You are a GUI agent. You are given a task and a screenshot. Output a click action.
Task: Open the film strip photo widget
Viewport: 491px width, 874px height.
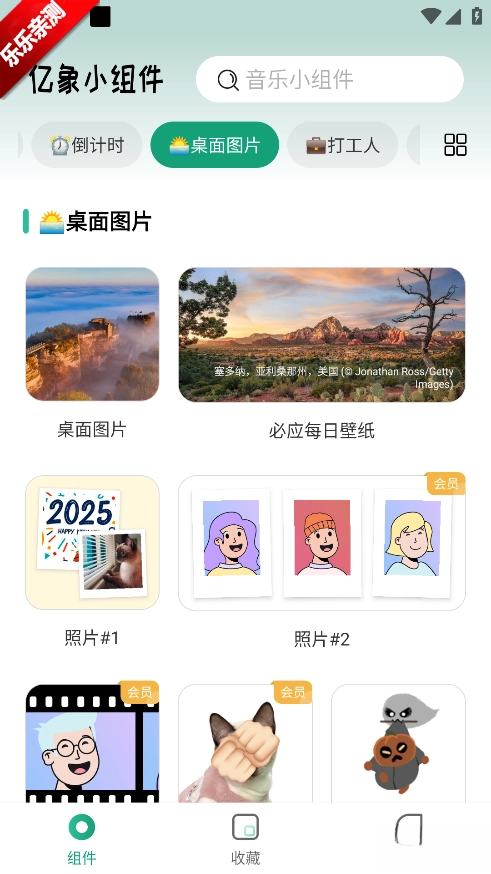click(93, 744)
